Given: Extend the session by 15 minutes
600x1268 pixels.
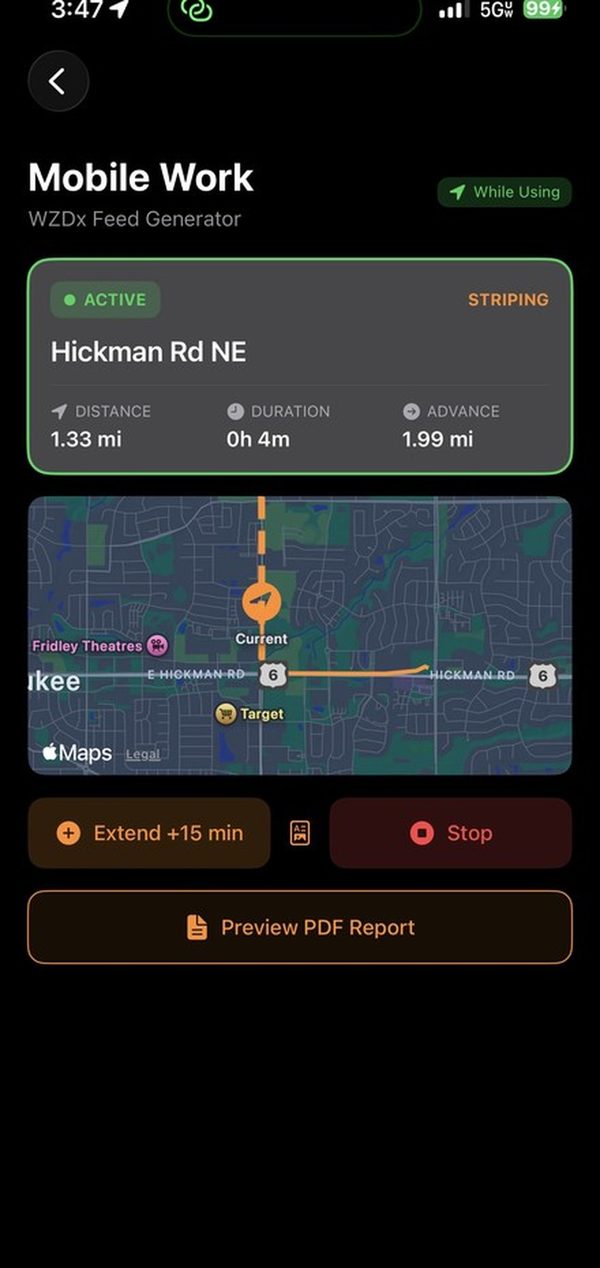Looking at the screenshot, I should [149, 833].
